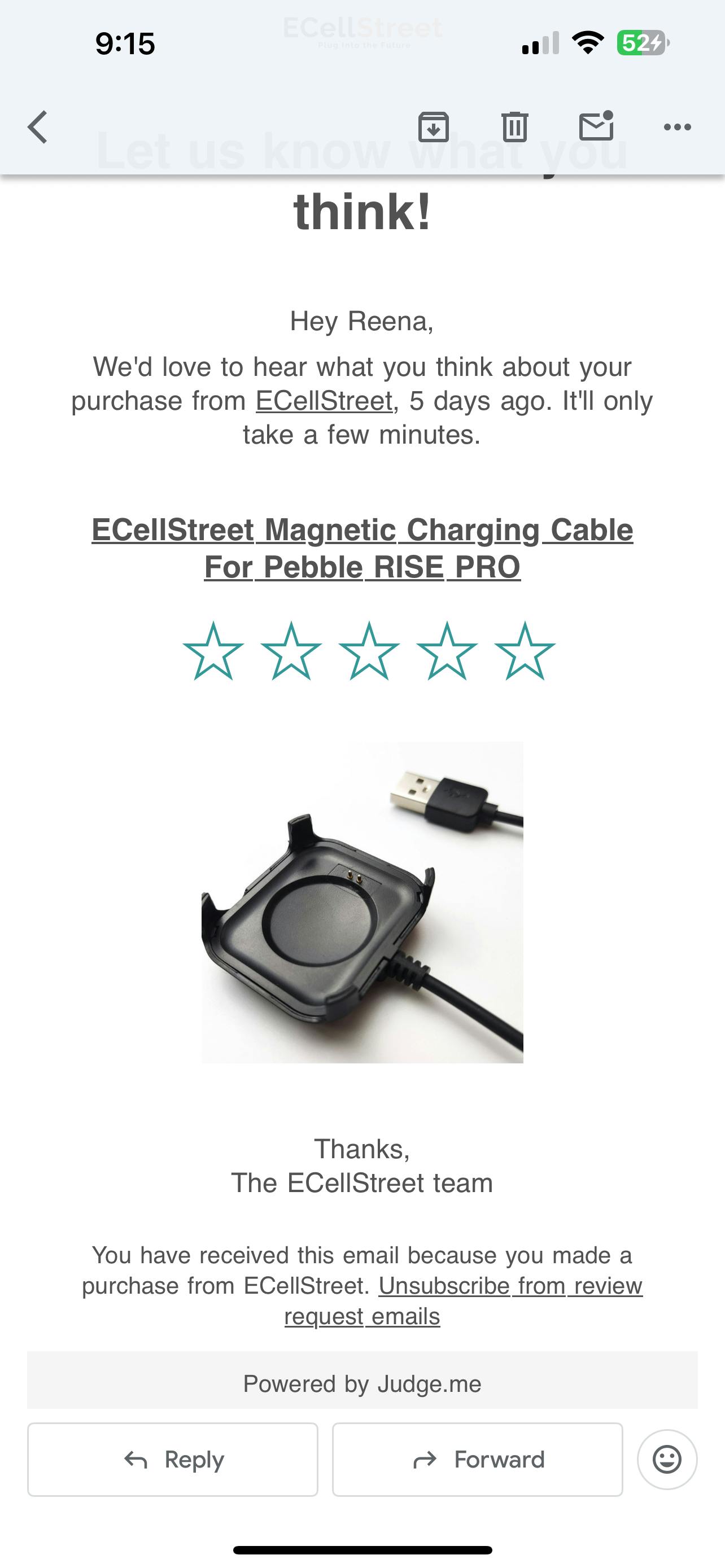Viewport: 725px width, 1568px height.
Task: Open the Magnetic Charging Cable product link
Action: (x=362, y=549)
